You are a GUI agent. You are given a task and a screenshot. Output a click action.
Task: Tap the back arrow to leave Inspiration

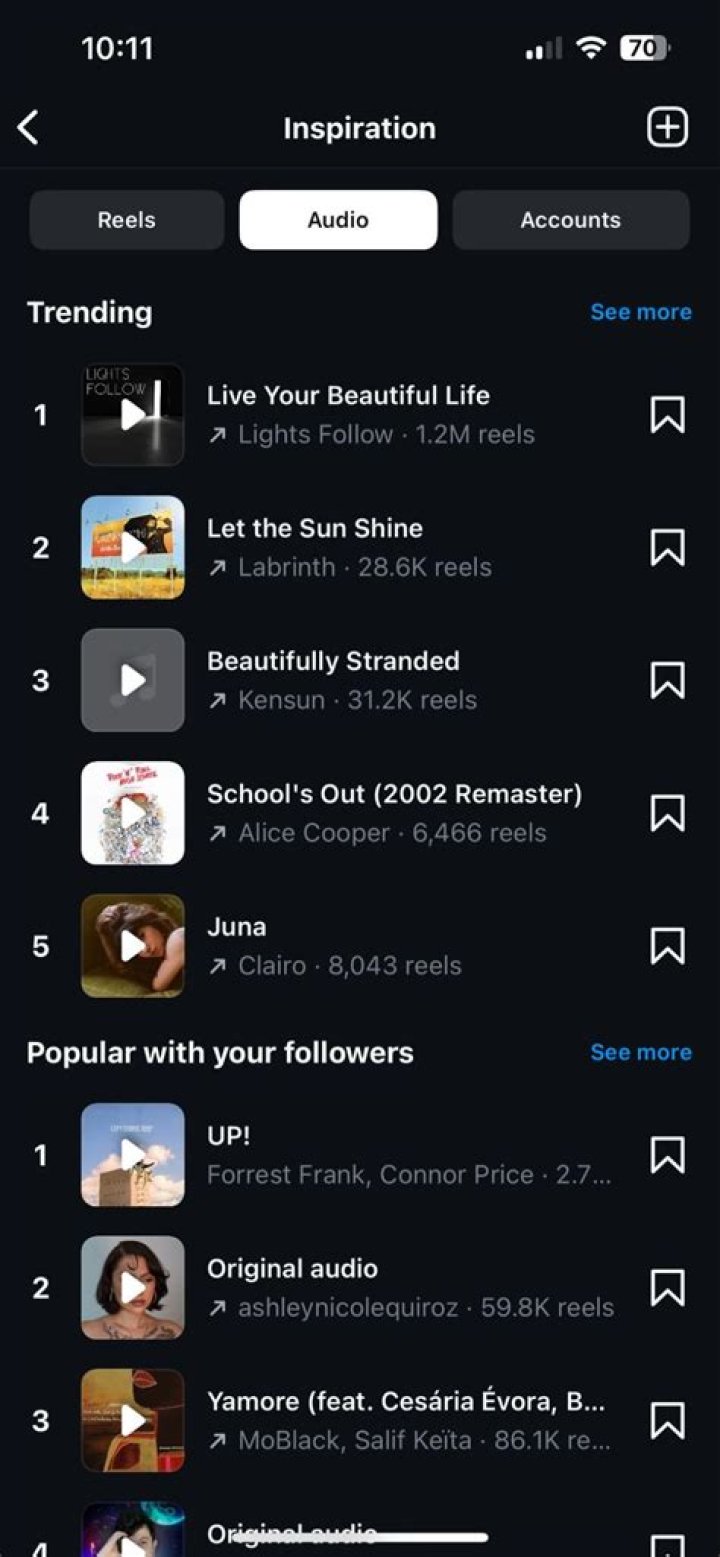coord(29,127)
